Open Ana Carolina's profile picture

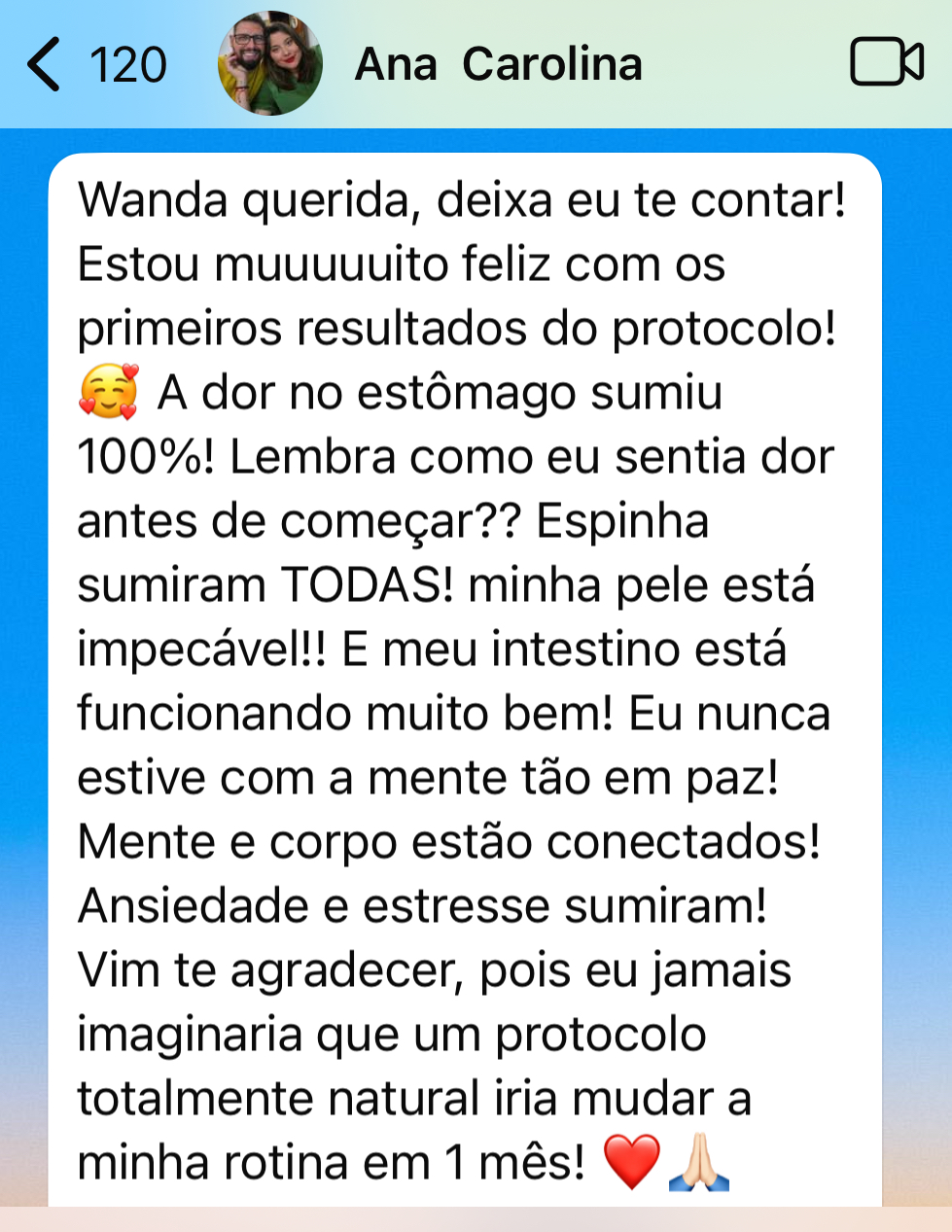(270, 63)
